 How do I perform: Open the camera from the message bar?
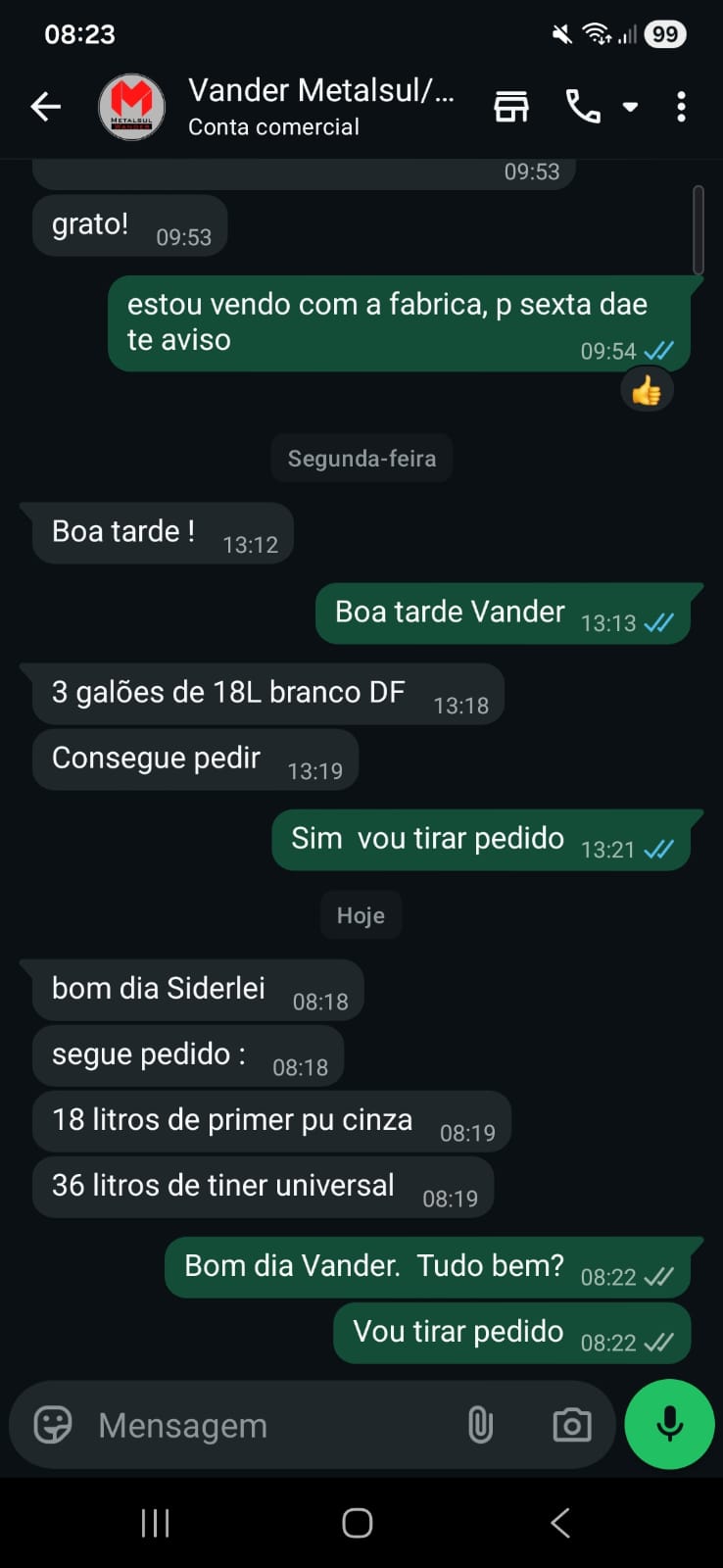[x=572, y=1425]
